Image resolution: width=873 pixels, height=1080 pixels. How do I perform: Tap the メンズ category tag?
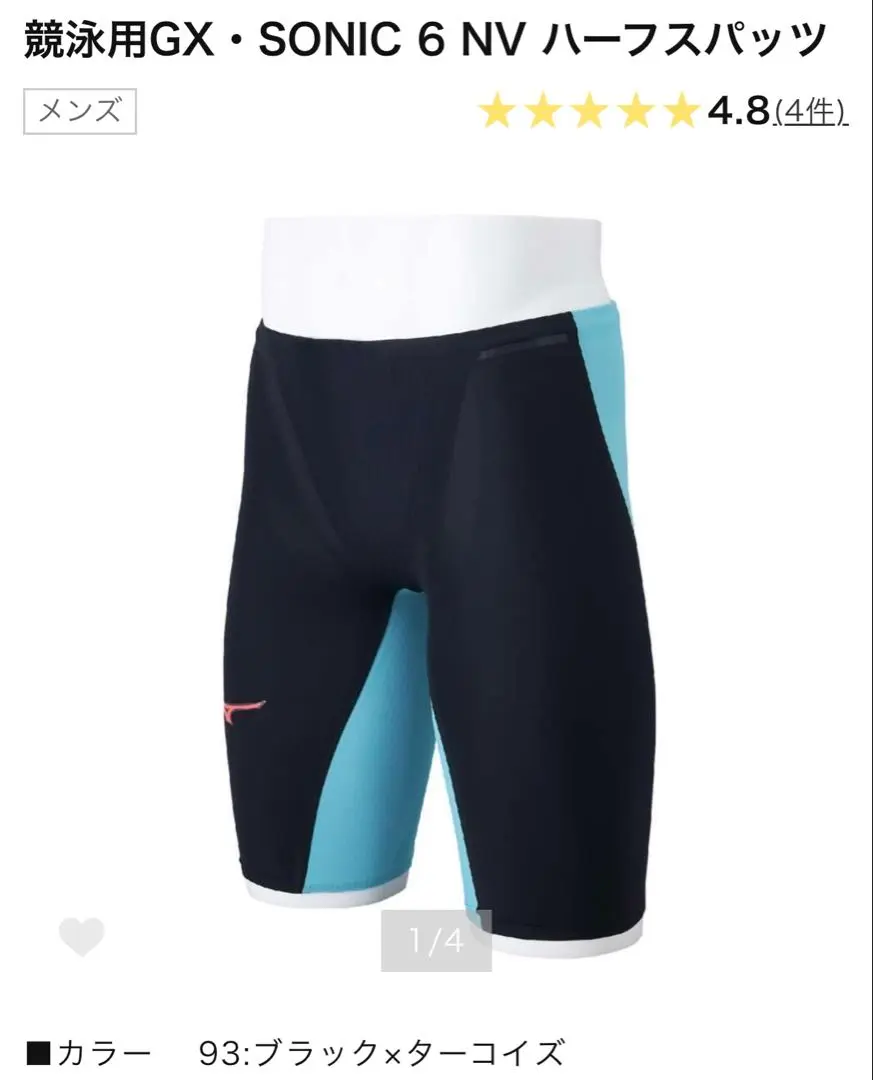click(x=80, y=112)
